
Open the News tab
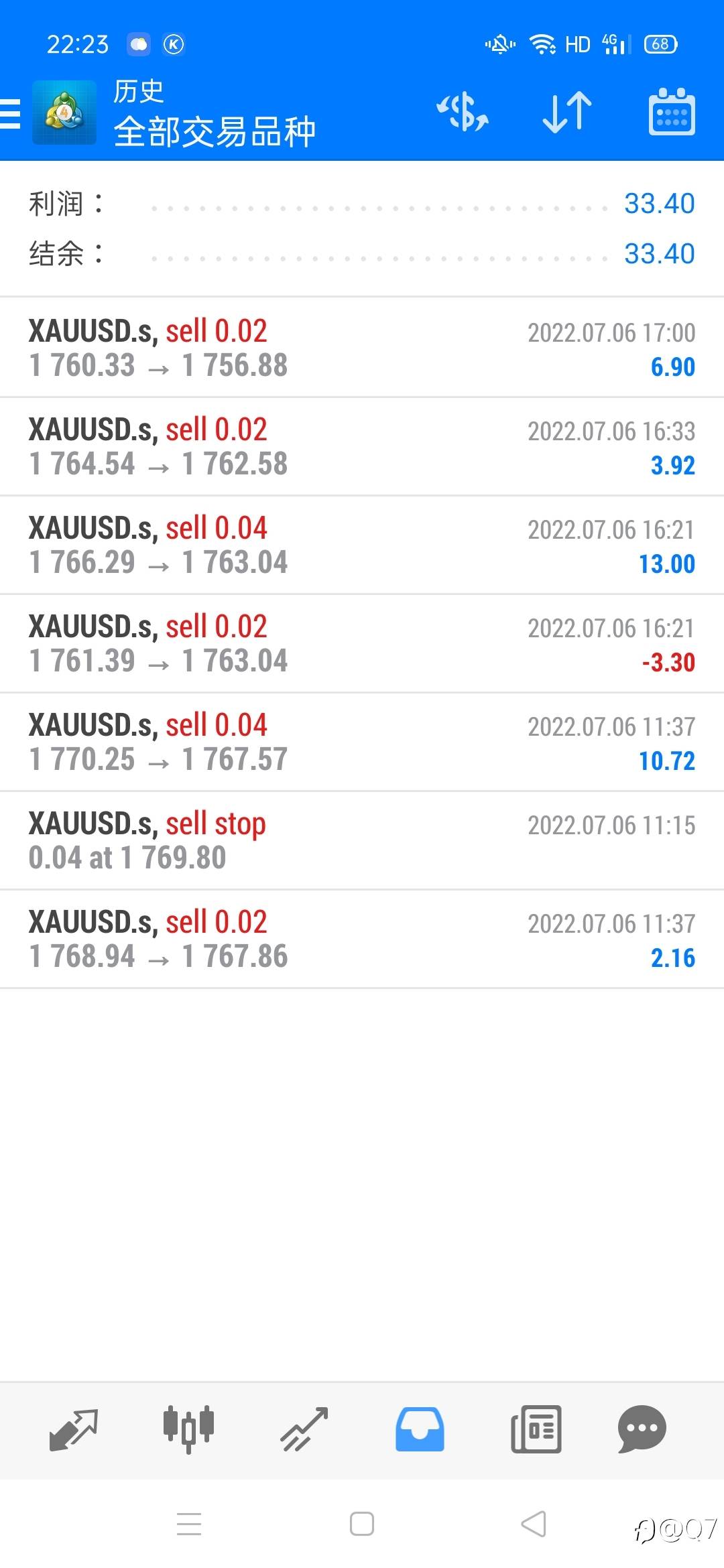pos(536,1429)
